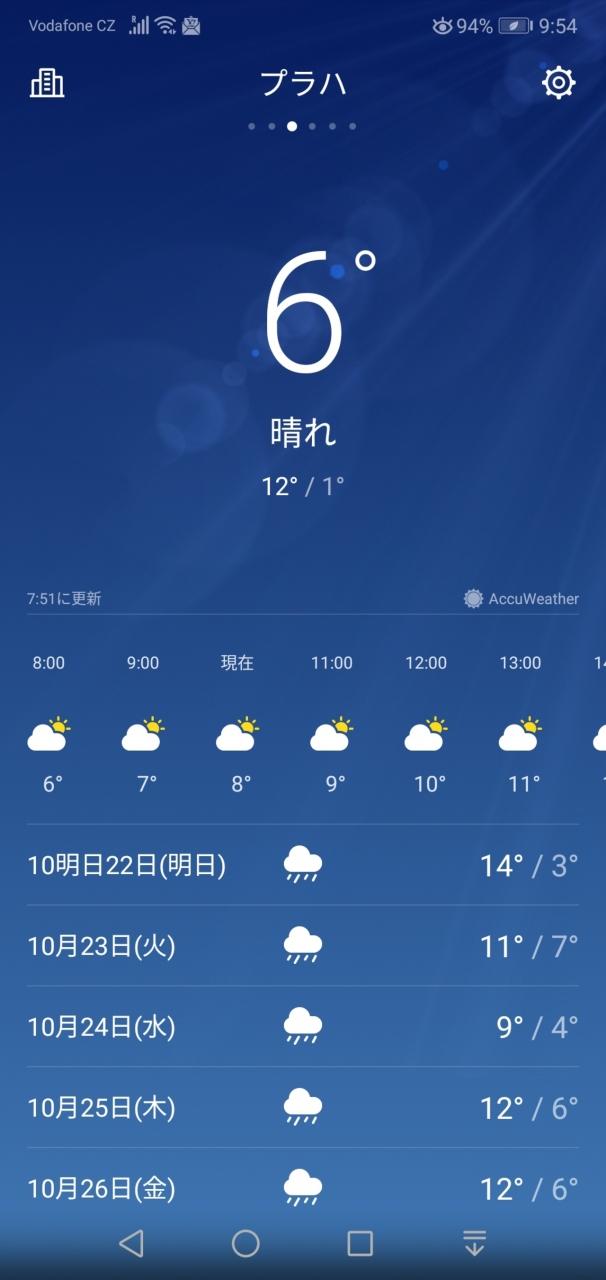Open tomorrow's forecast row 22日(明日)
The image size is (606, 1280).
click(303, 865)
